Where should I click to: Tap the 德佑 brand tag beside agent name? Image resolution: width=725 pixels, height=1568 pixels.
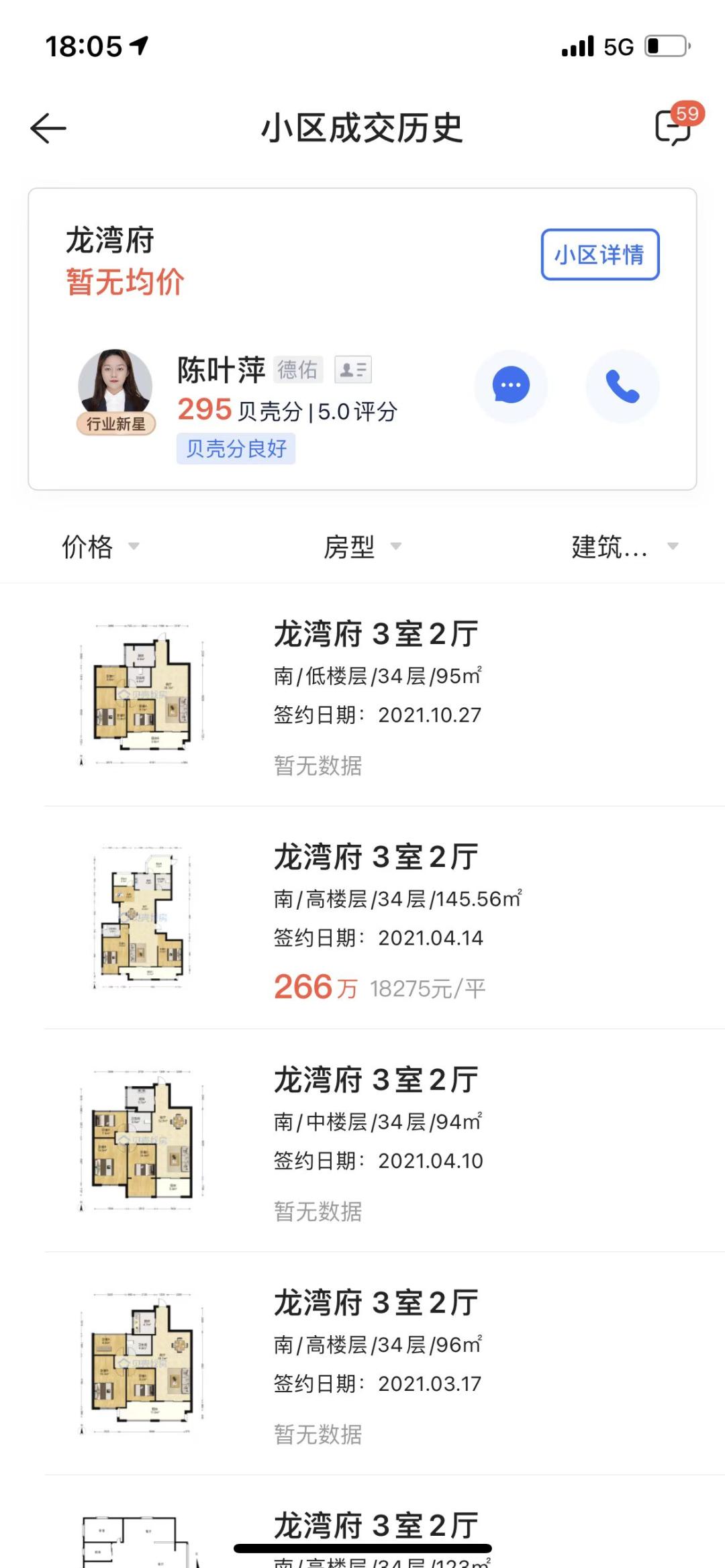pyautogui.click(x=297, y=370)
